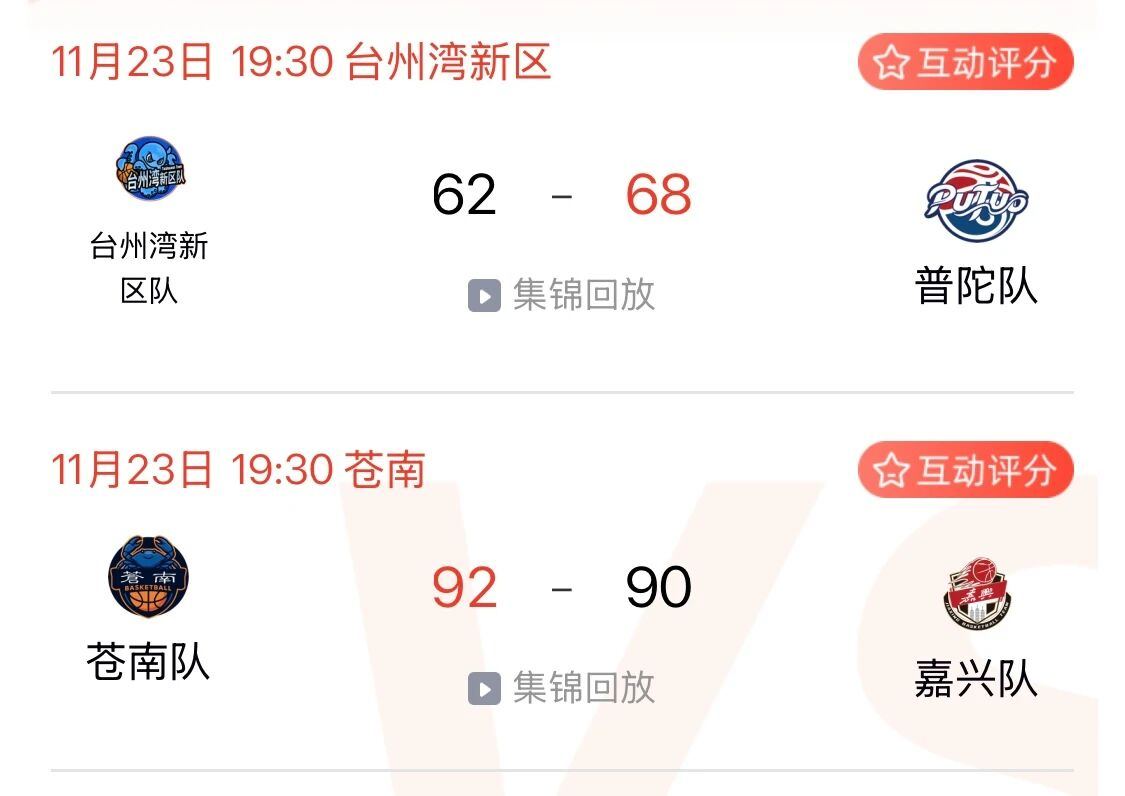The image size is (1125, 796).
Task: Open the 苍南队 team logo
Action: pos(149,577)
